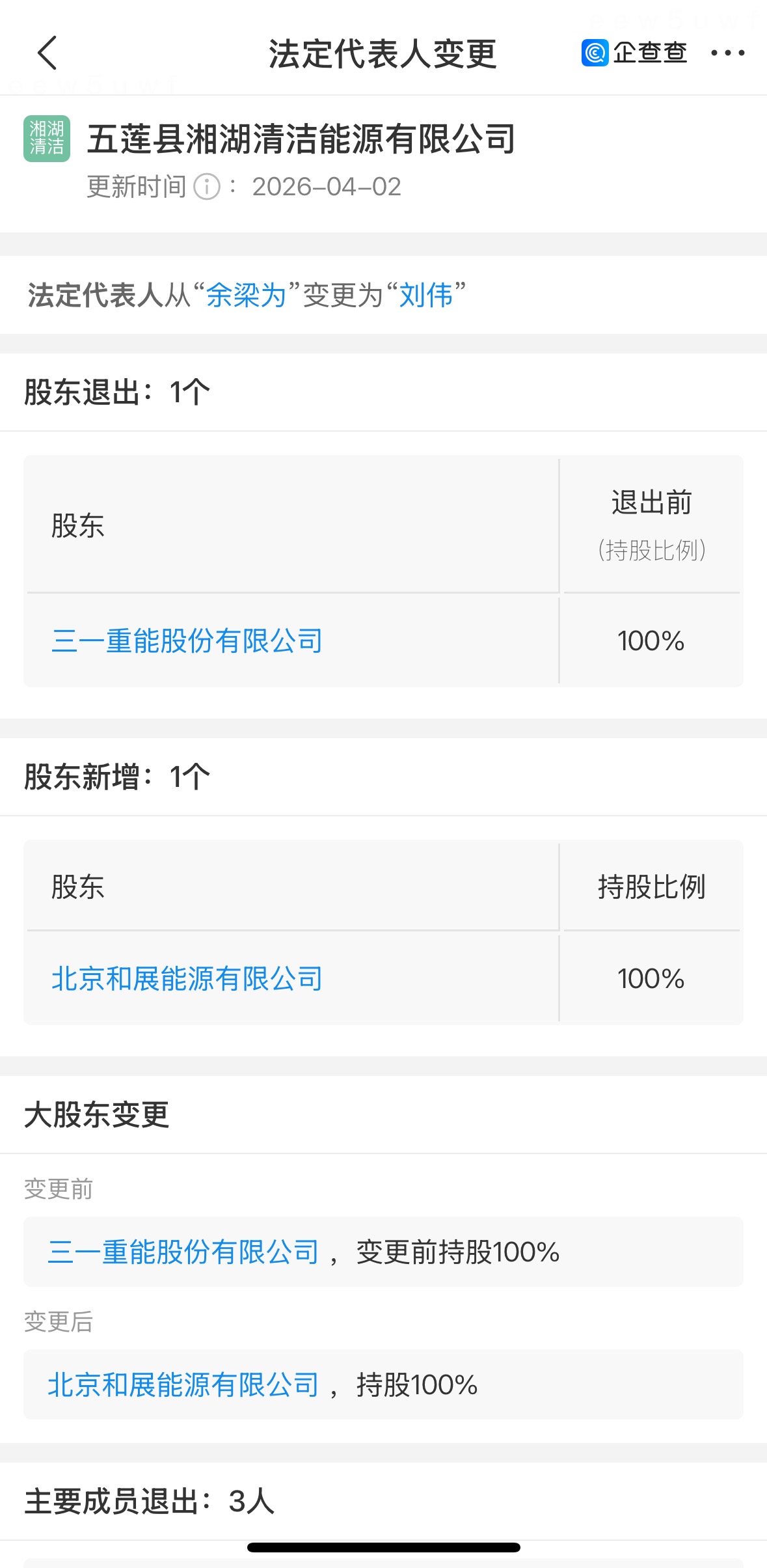
Task: Tap the info icon beside 更新时间
Action: 208,187
